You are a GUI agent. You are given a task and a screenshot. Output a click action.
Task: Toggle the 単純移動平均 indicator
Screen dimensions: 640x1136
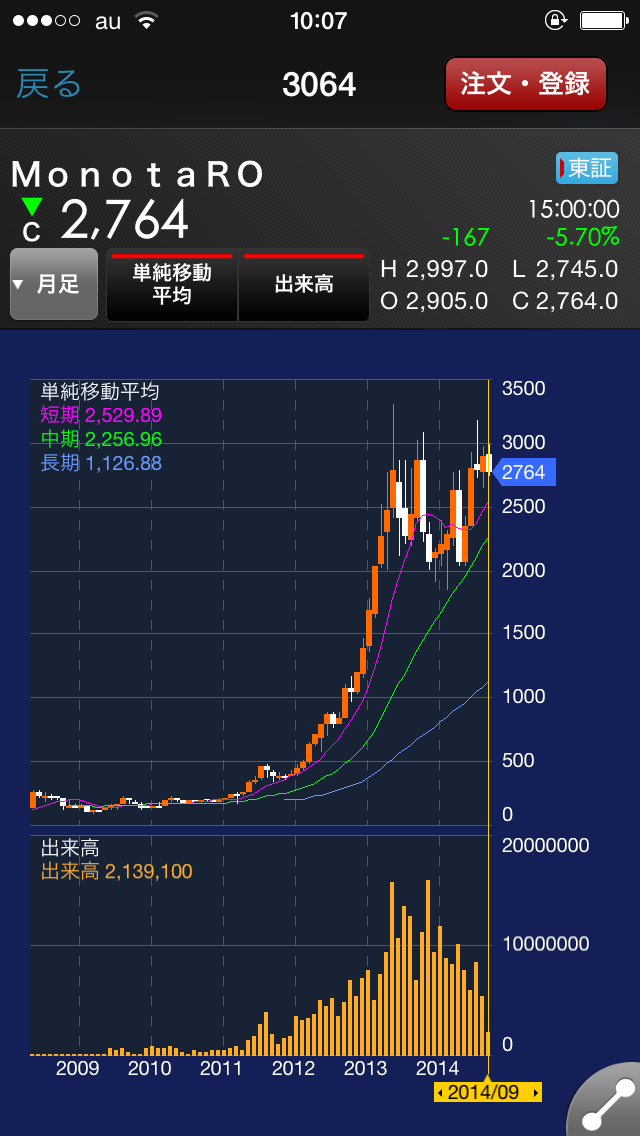172,284
